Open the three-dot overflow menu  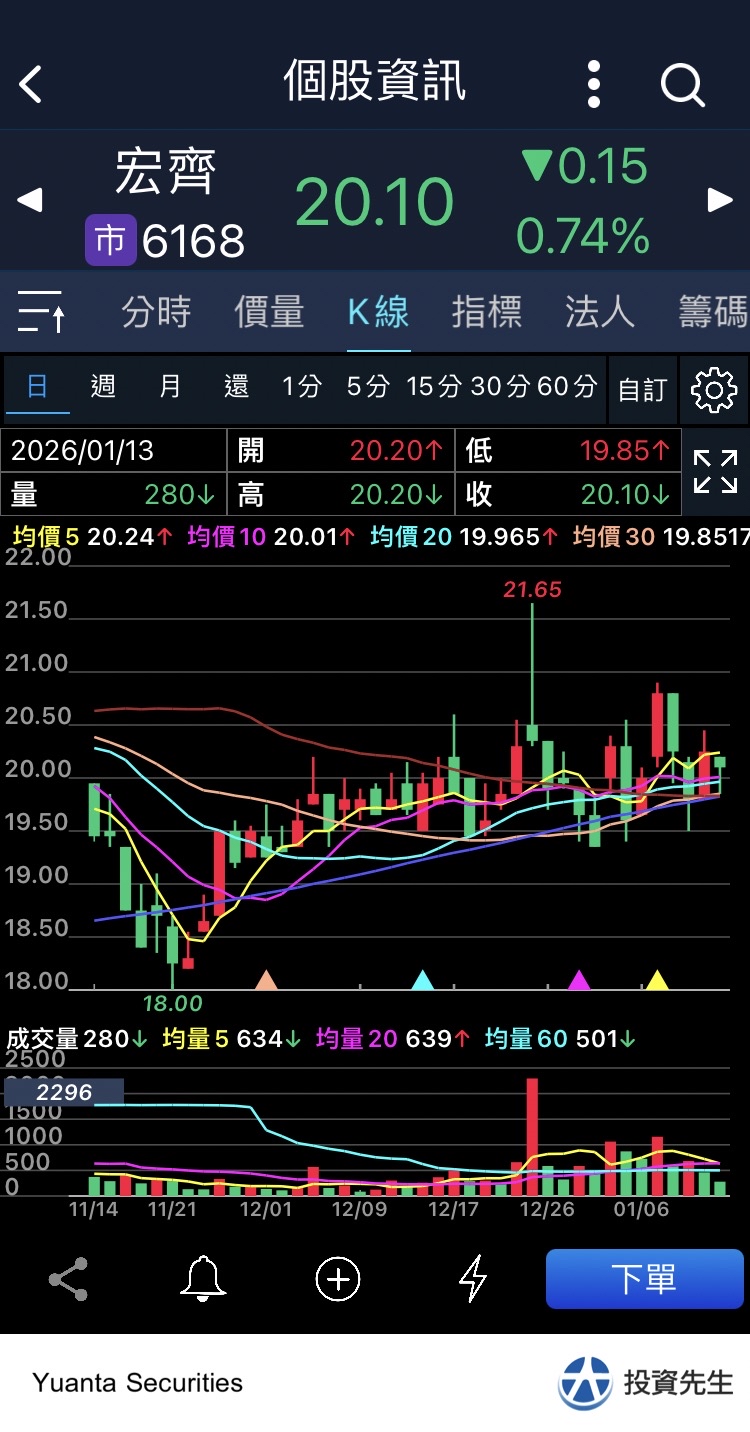point(594,84)
